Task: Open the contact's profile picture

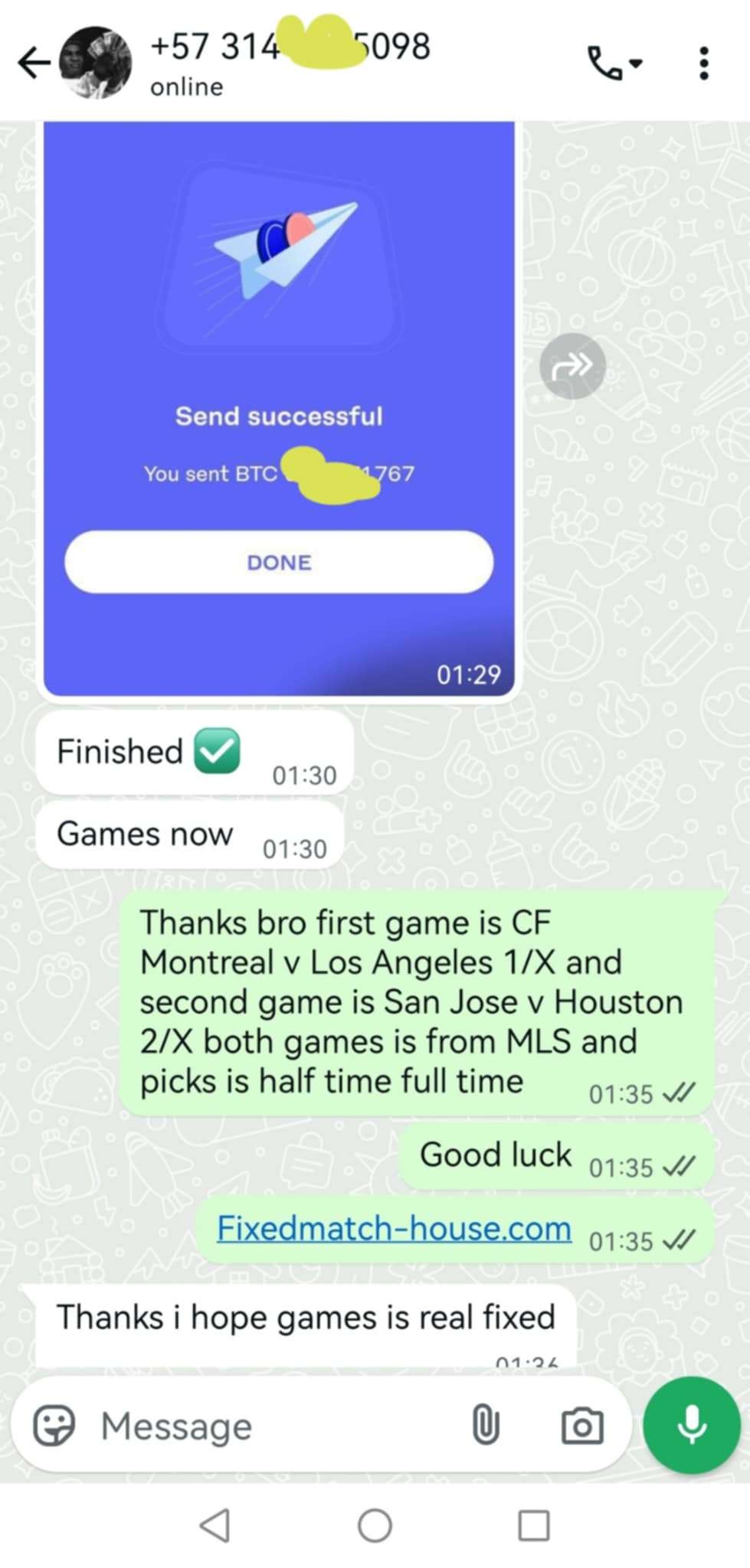Action: [96, 63]
